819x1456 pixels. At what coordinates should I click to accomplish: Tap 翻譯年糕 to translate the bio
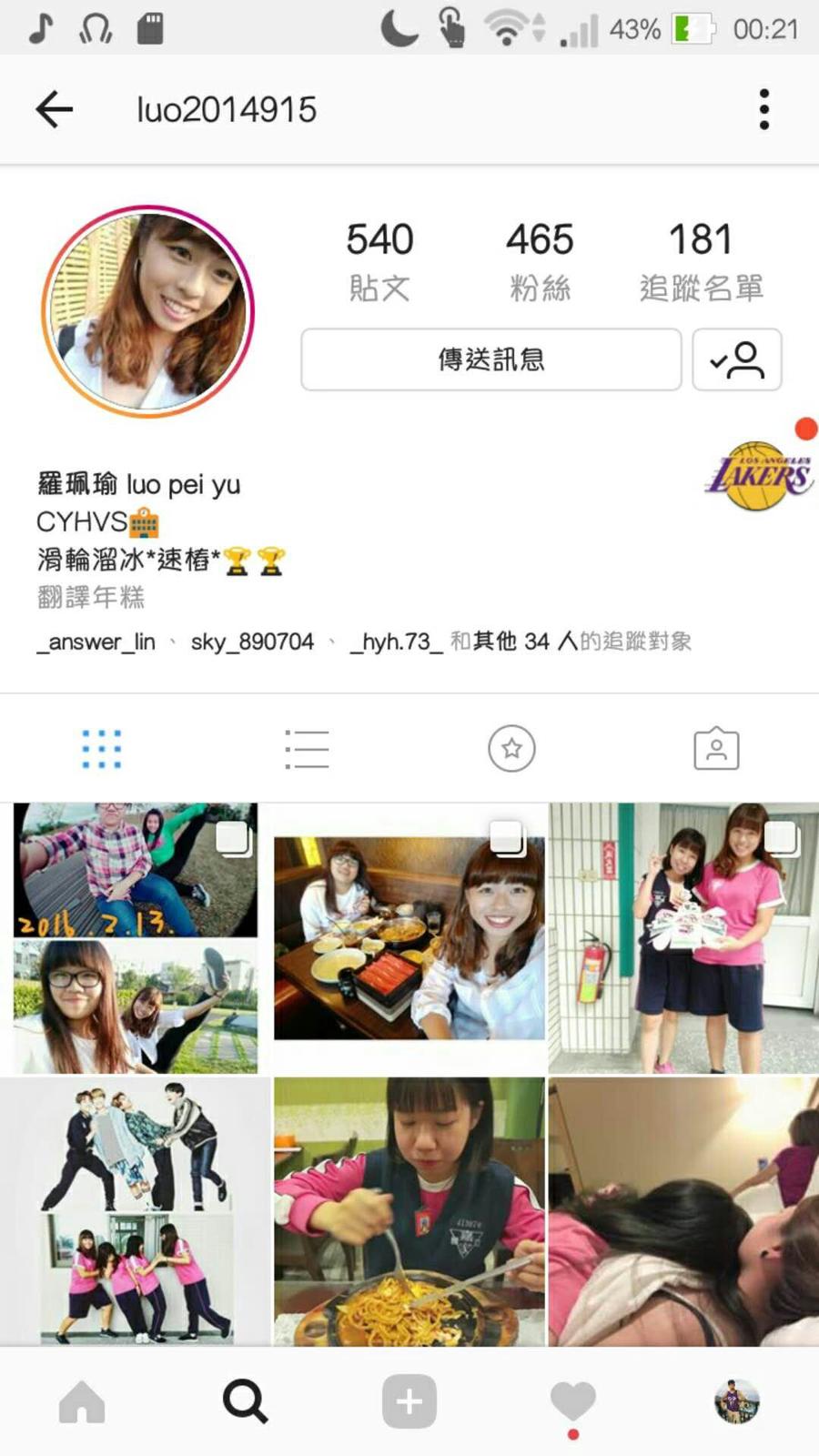[x=91, y=597]
